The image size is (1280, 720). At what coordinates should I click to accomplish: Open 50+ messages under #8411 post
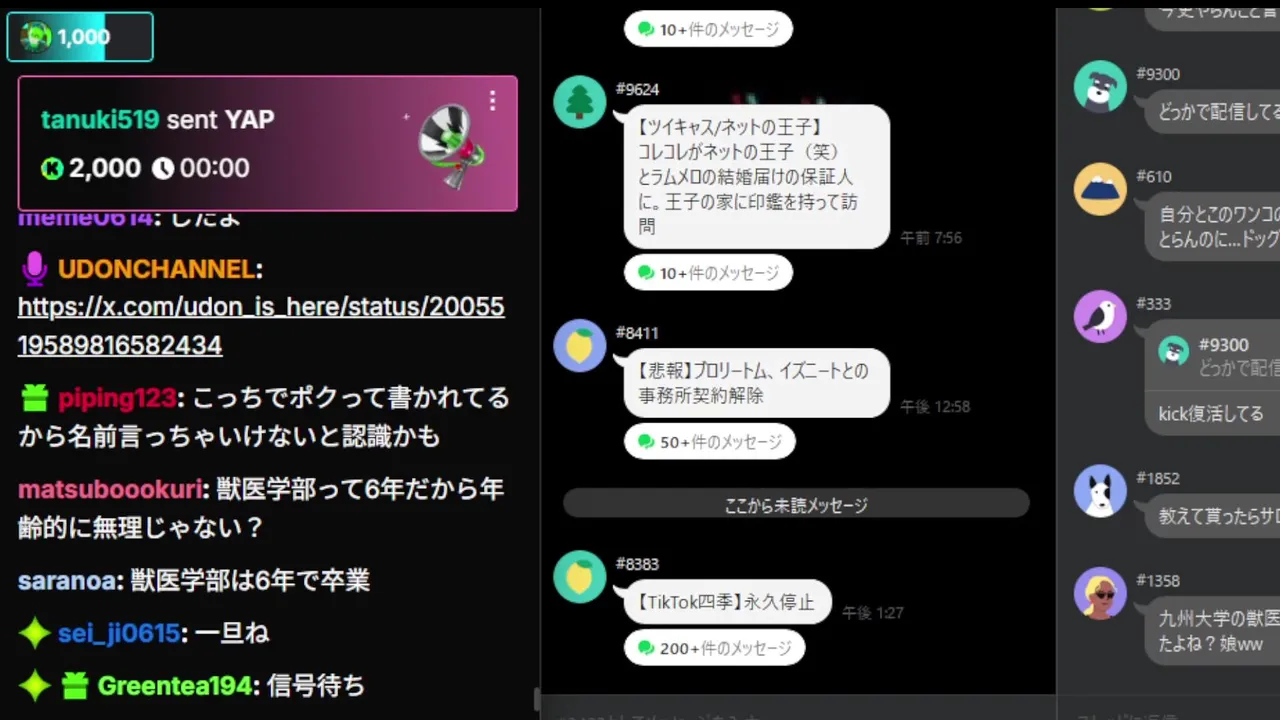709,441
